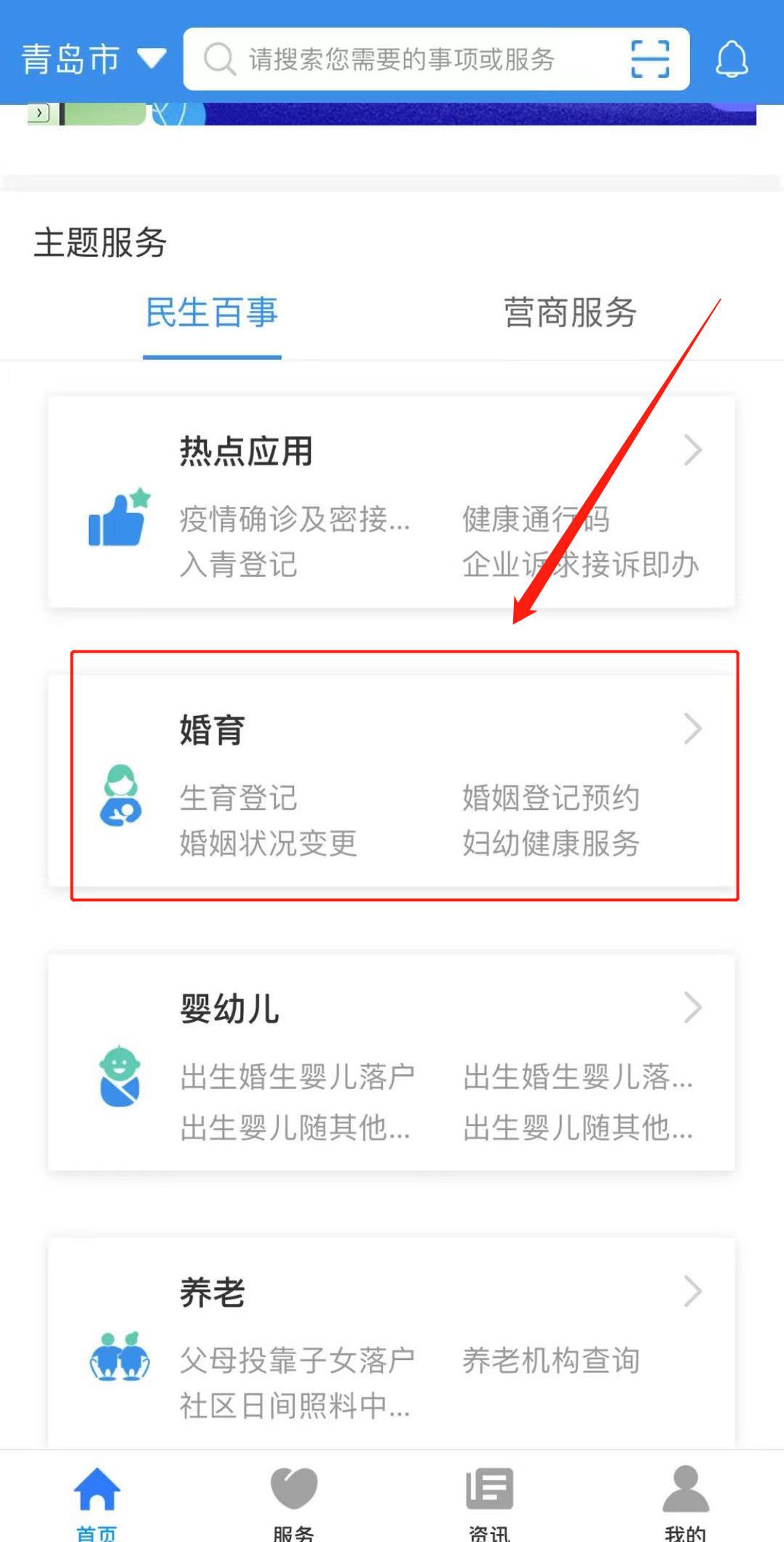Screen dimensions: 784x1542
Task: Open the notifications bell
Action: 731,59
